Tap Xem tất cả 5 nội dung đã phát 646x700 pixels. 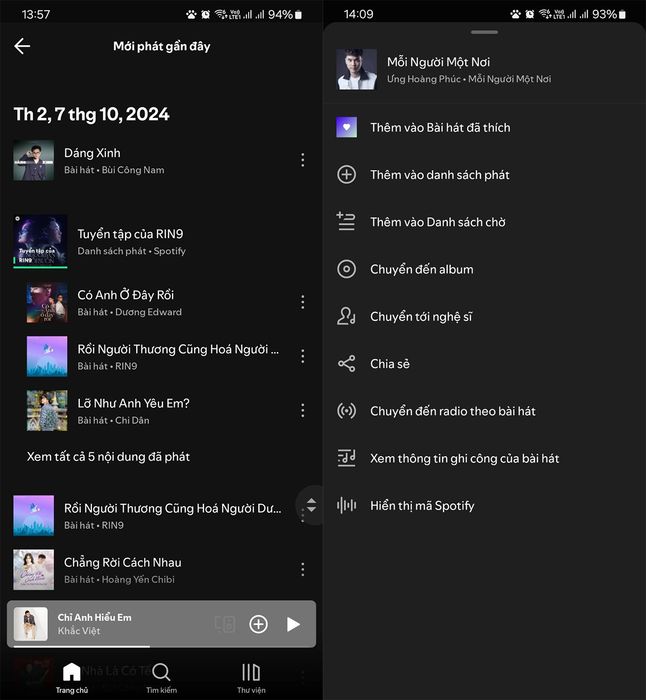pyautogui.click(x=108, y=456)
